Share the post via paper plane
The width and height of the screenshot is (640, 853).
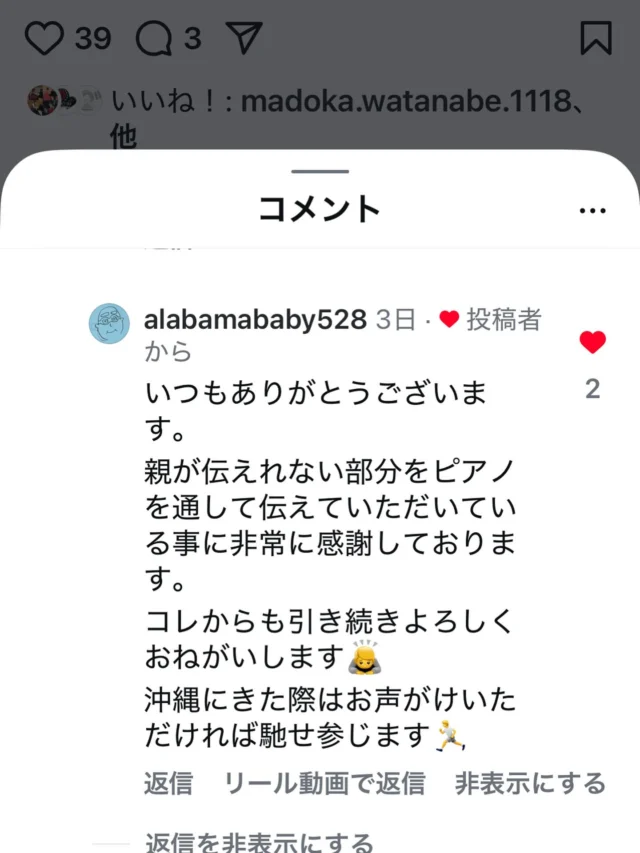[x=242, y=38]
